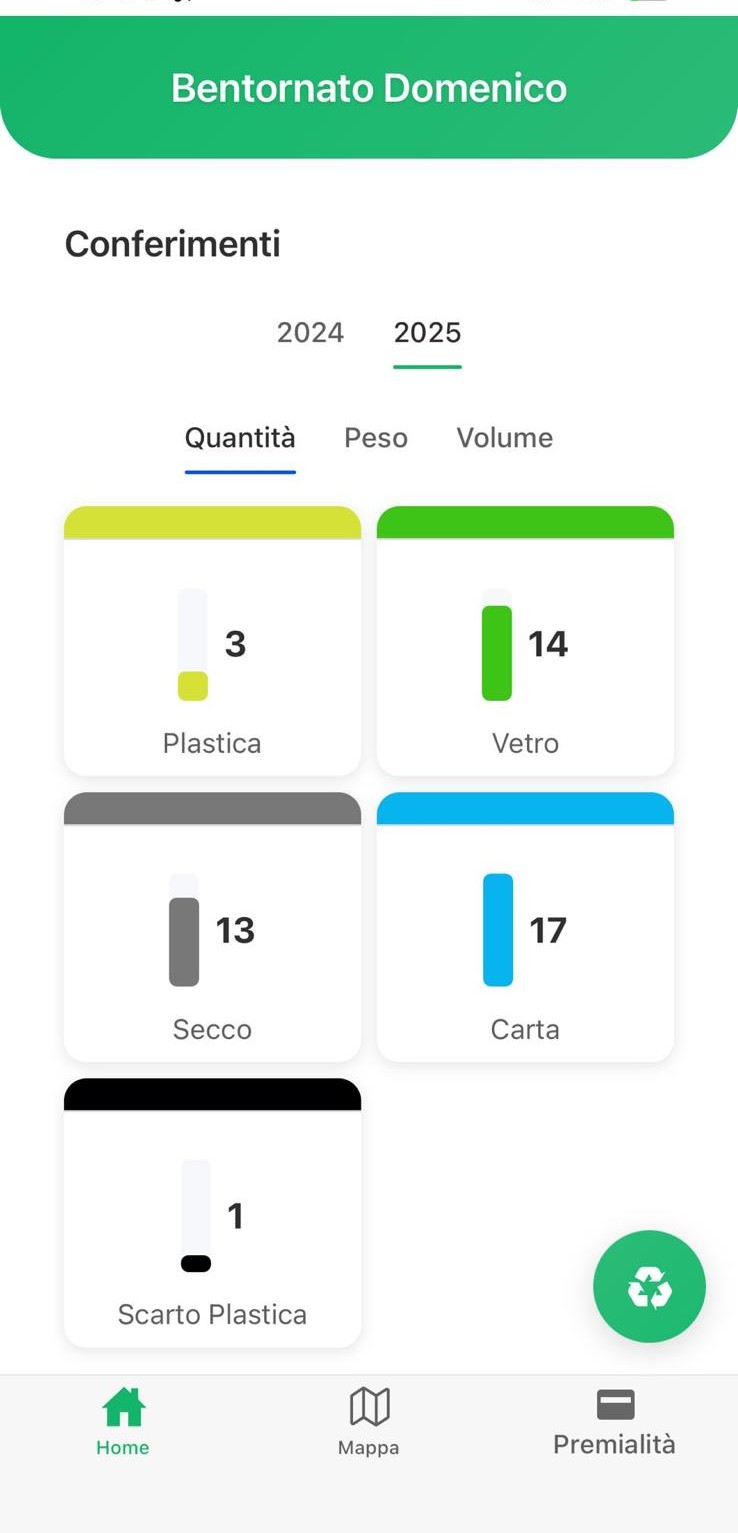Tap the green recycle floating button
The image size is (738, 1533).
point(649,1286)
